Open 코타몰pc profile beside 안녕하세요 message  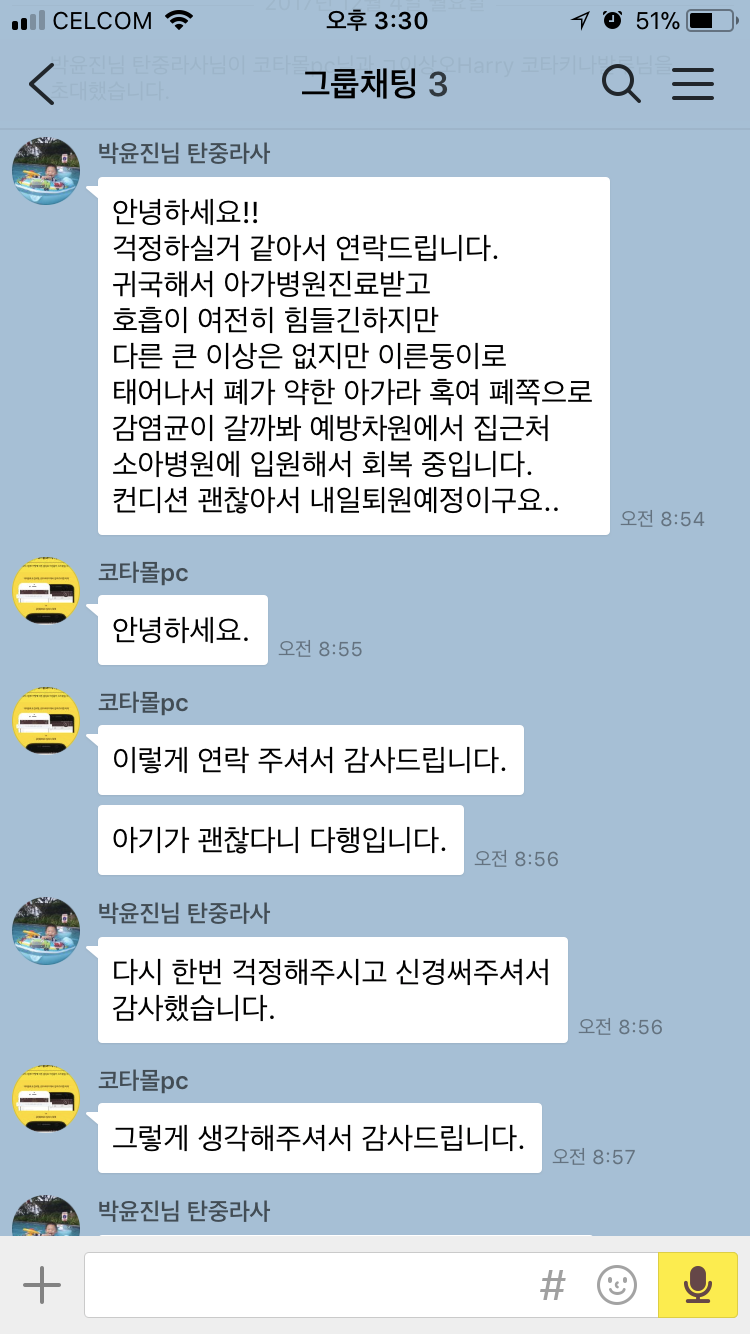tap(46, 591)
